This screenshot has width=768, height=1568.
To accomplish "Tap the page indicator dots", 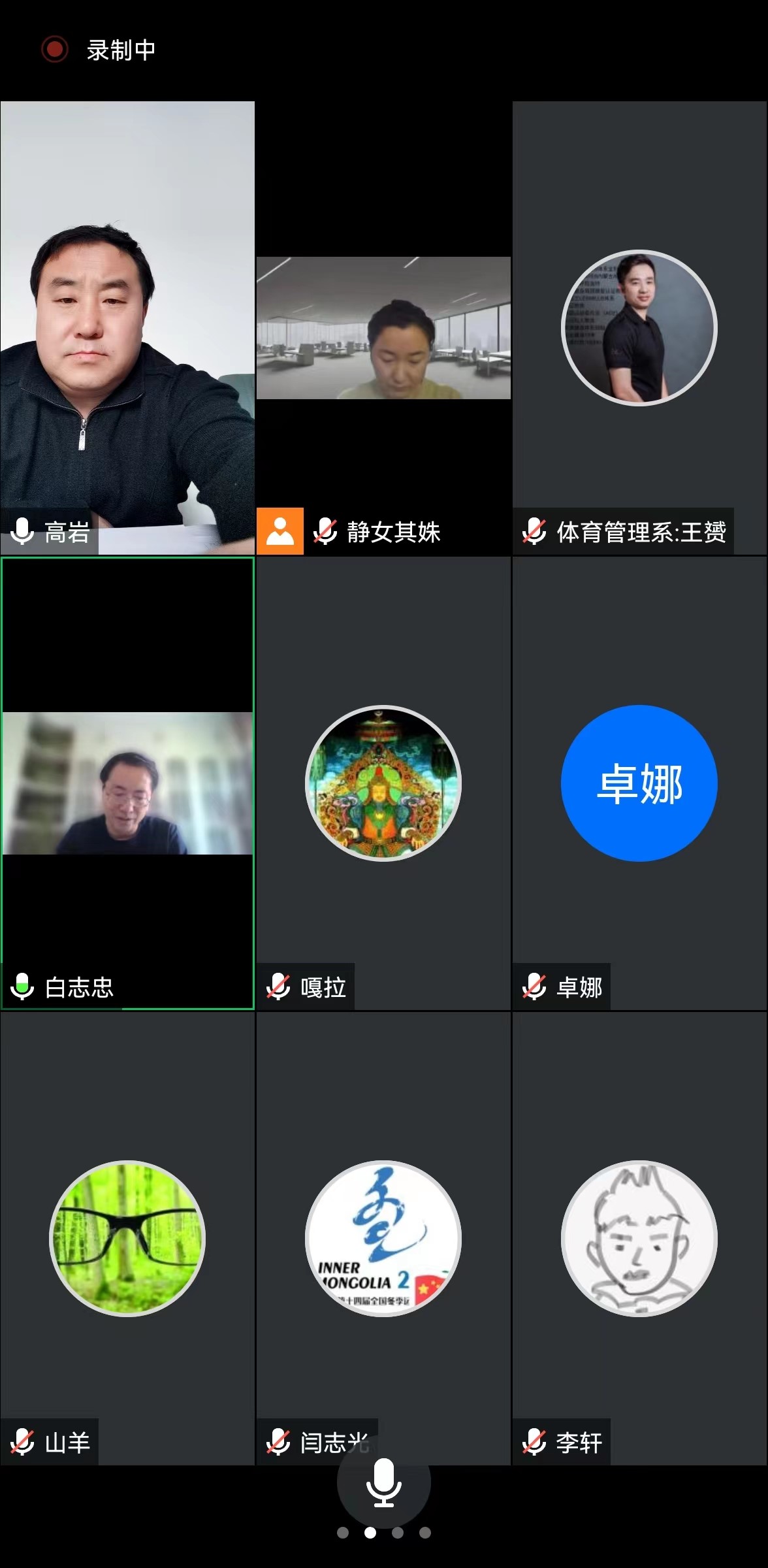I will tap(383, 1533).
